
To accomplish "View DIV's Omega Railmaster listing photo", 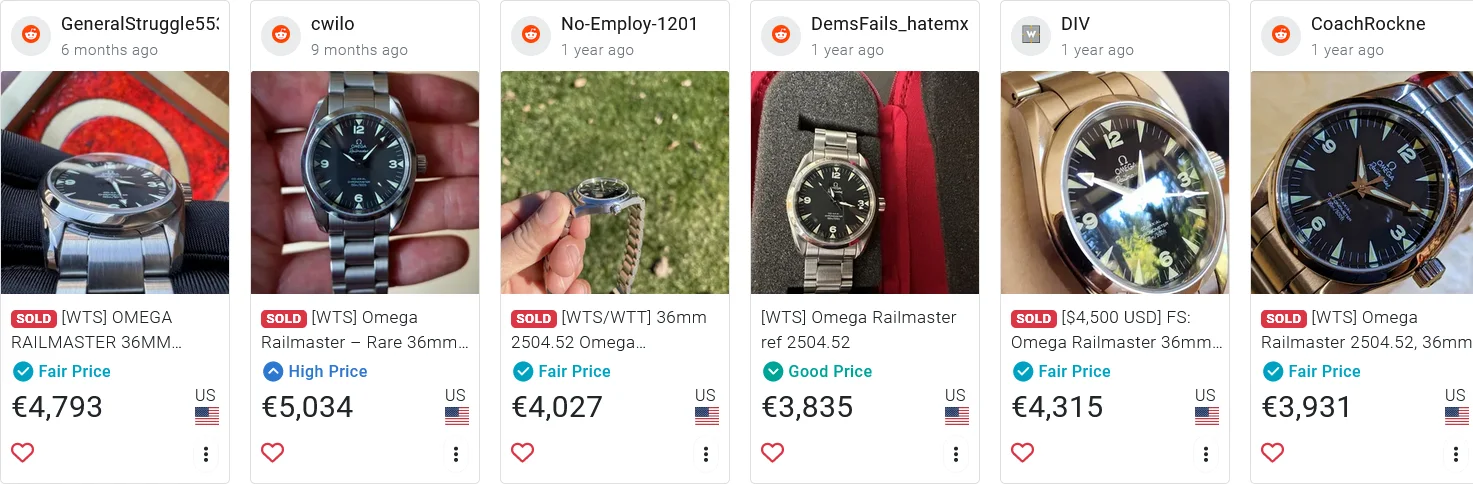I will pos(1115,182).
